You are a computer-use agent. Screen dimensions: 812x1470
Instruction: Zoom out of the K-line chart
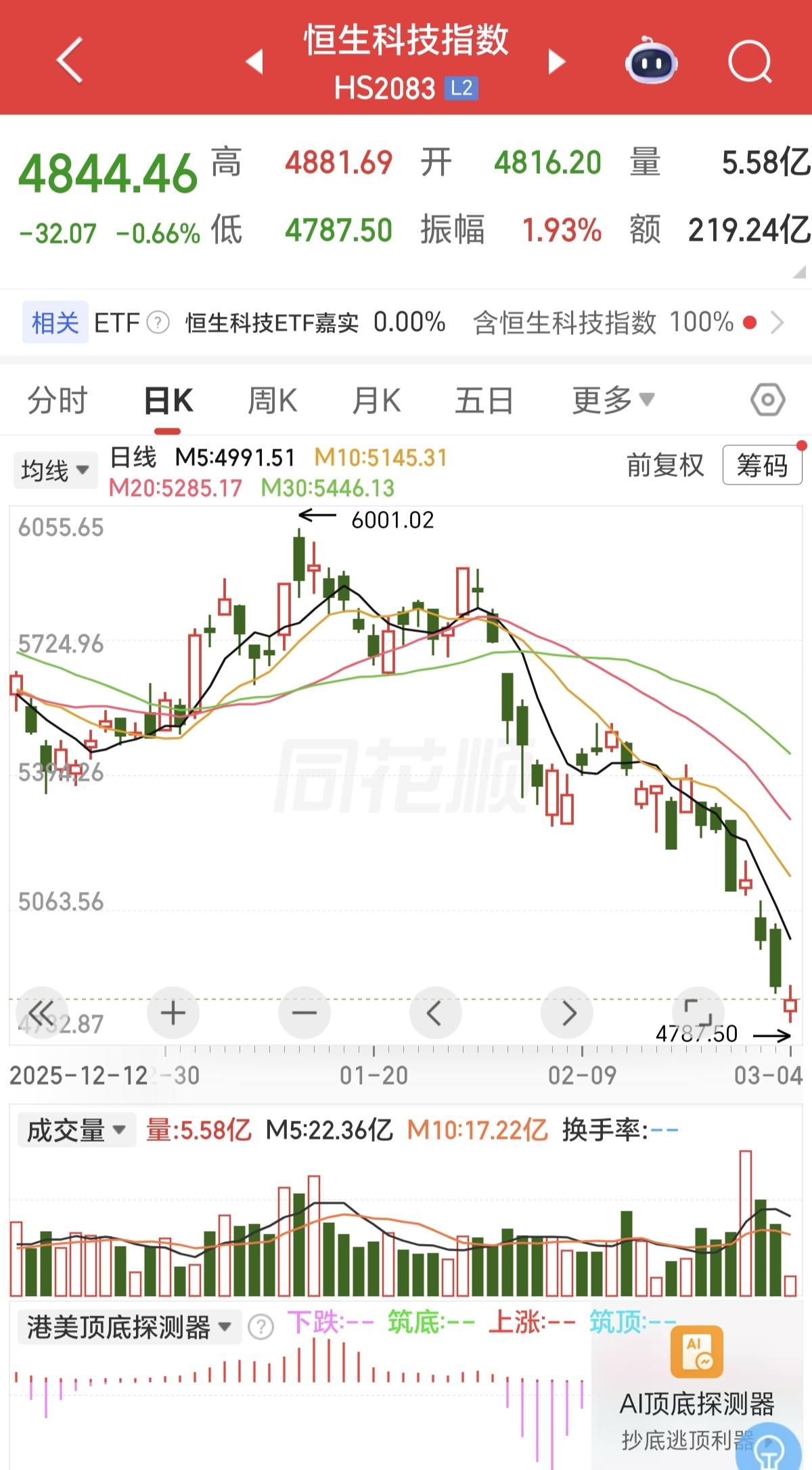click(304, 1012)
